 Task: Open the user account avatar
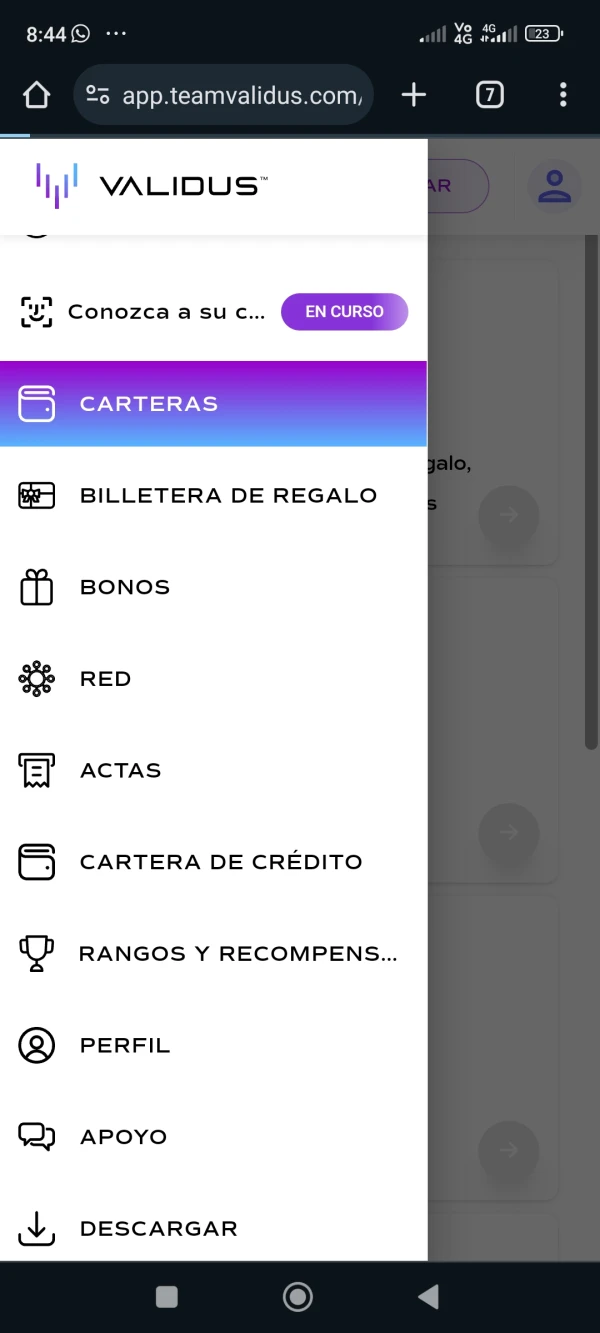554,186
